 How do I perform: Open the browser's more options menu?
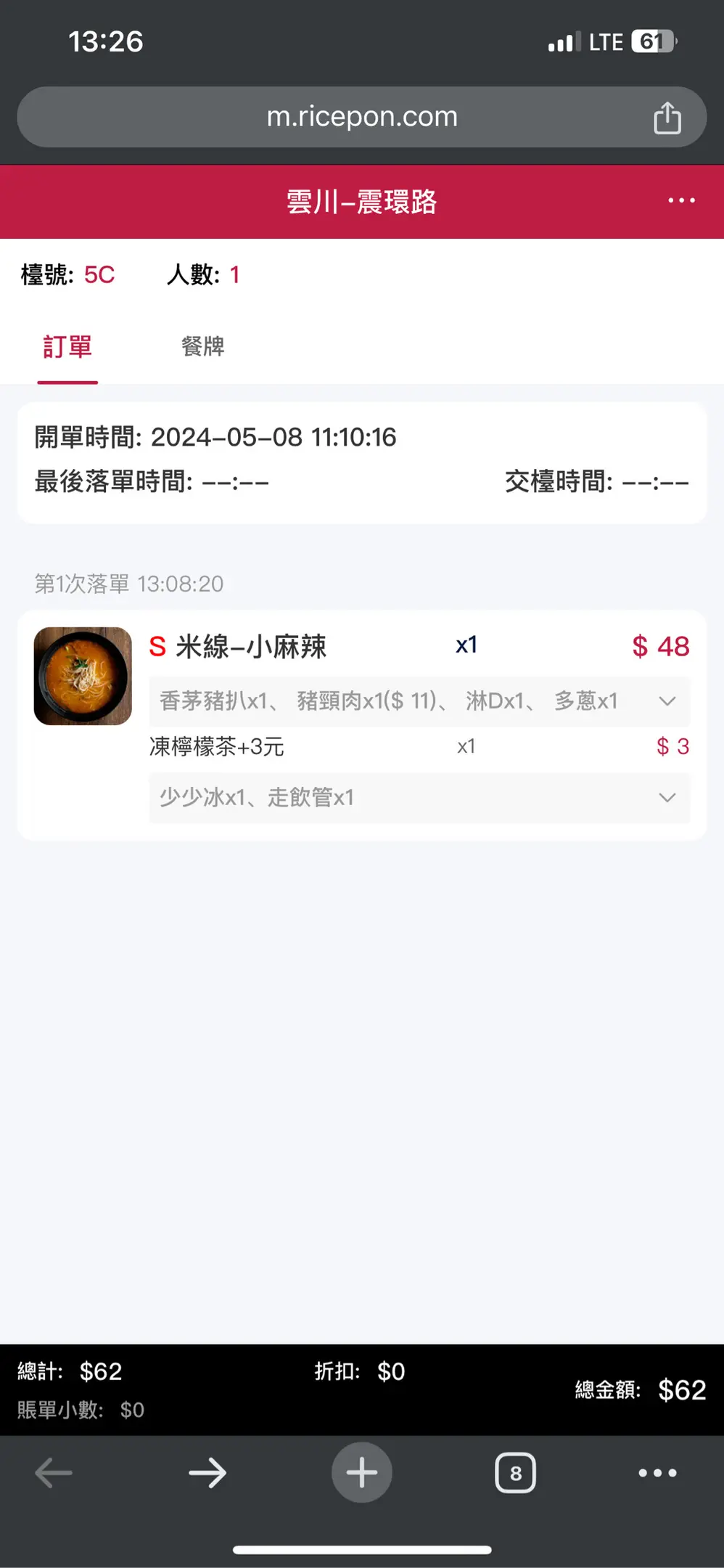[x=657, y=1473]
